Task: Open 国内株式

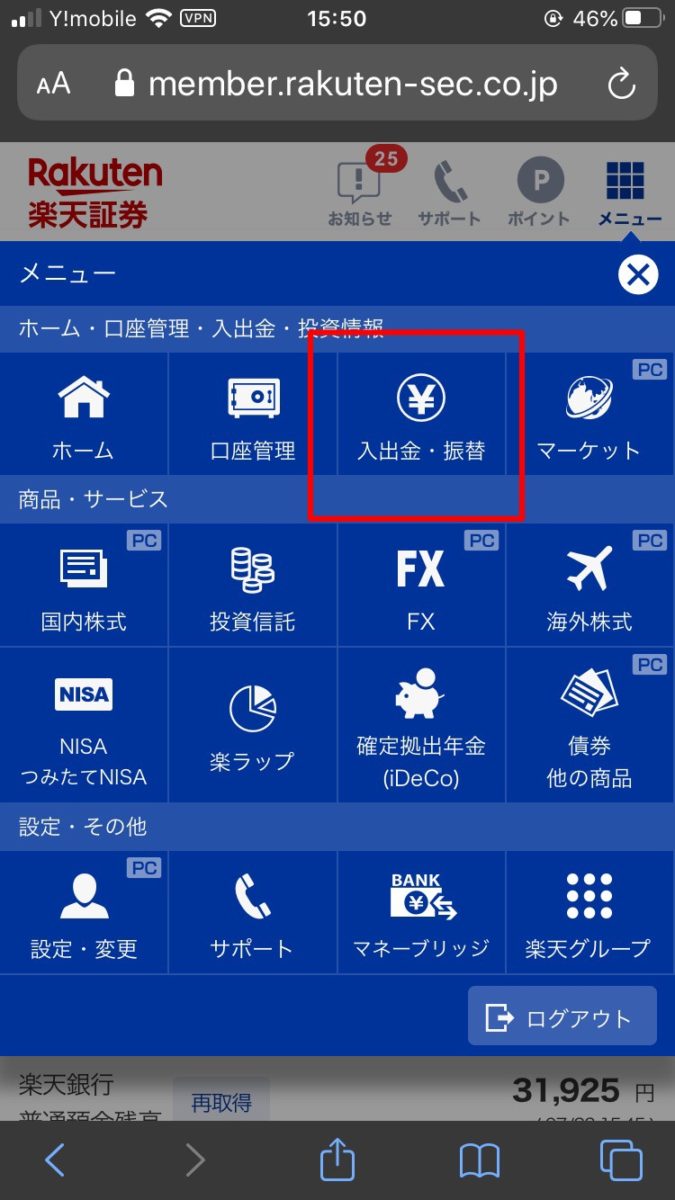Action: point(84,586)
